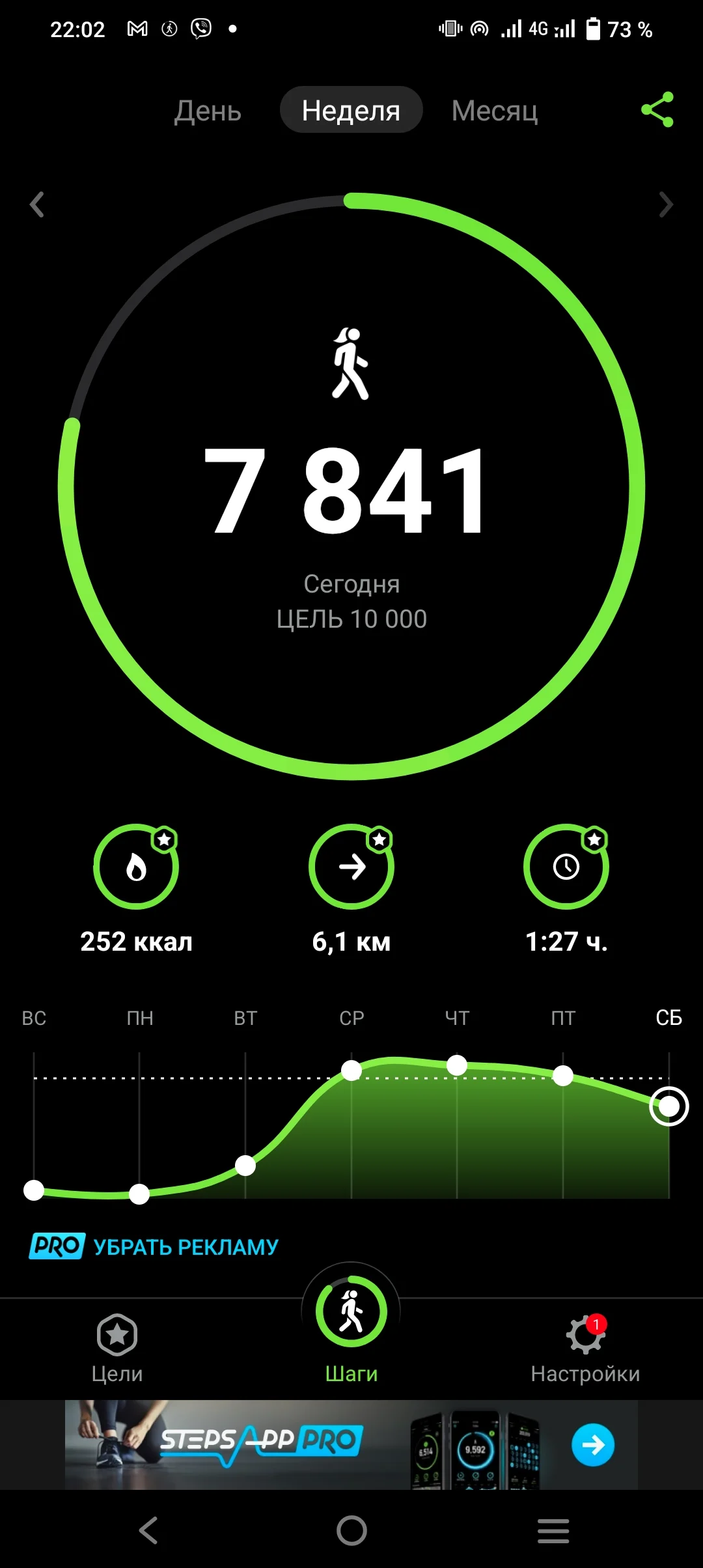Open the time 1:27 ч. circle

[x=566, y=867]
